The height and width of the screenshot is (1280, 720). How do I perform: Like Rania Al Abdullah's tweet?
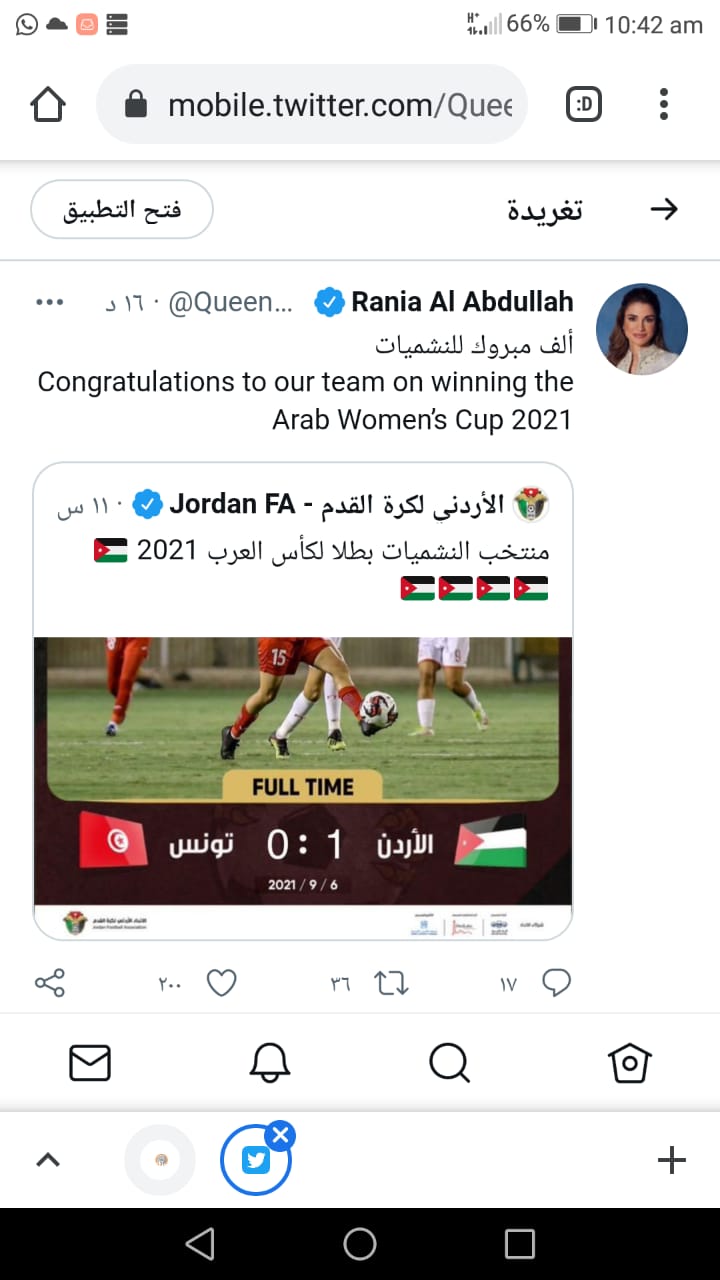[x=221, y=984]
